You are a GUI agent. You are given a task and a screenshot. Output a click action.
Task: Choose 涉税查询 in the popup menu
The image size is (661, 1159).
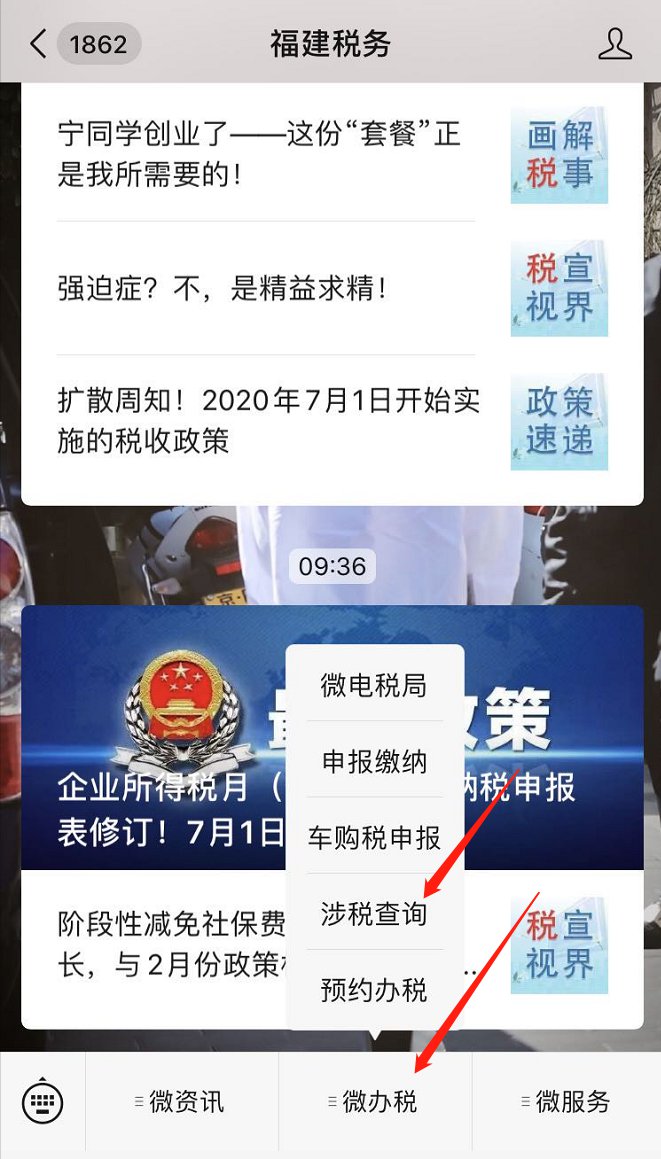click(374, 913)
